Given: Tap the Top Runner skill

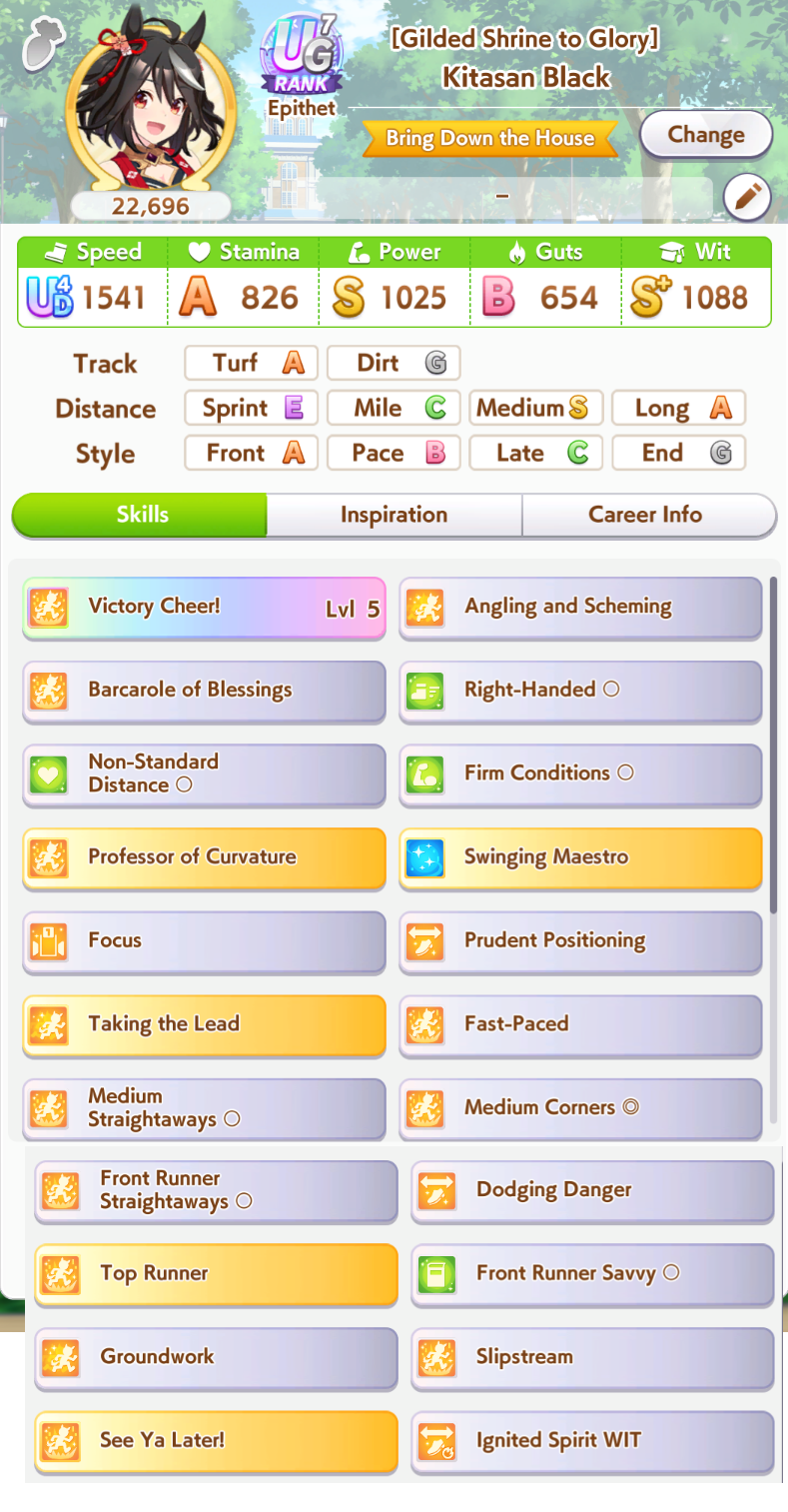Looking at the screenshot, I should pyautogui.click(x=216, y=1274).
